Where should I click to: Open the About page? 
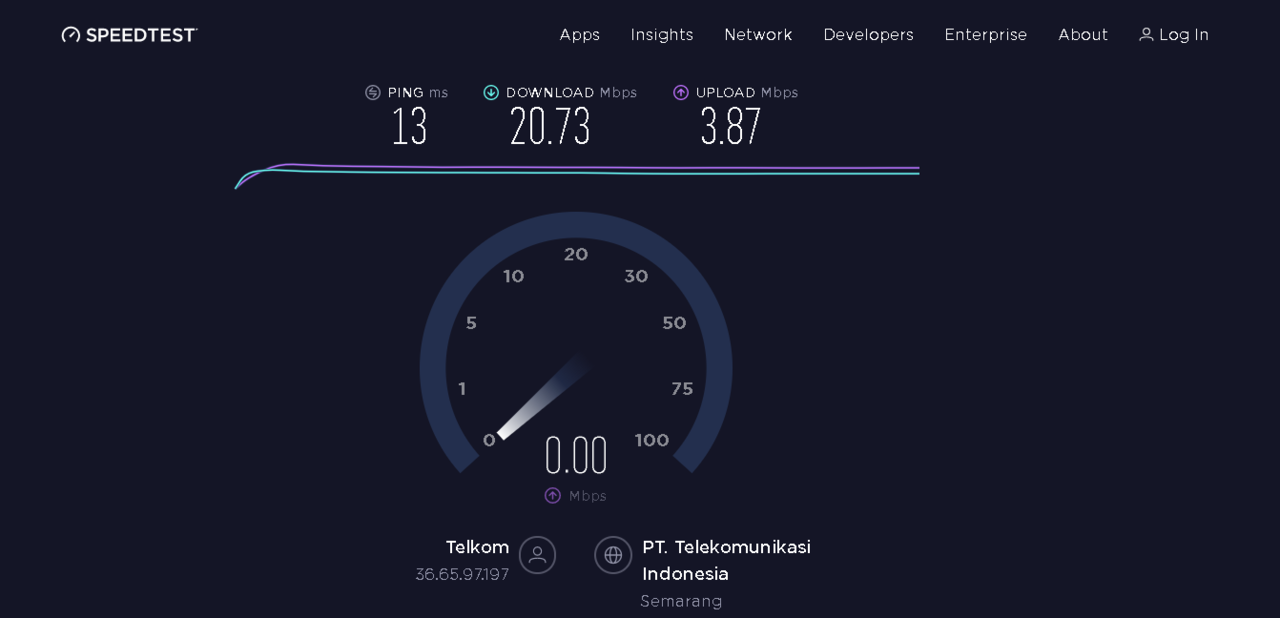coord(1083,35)
